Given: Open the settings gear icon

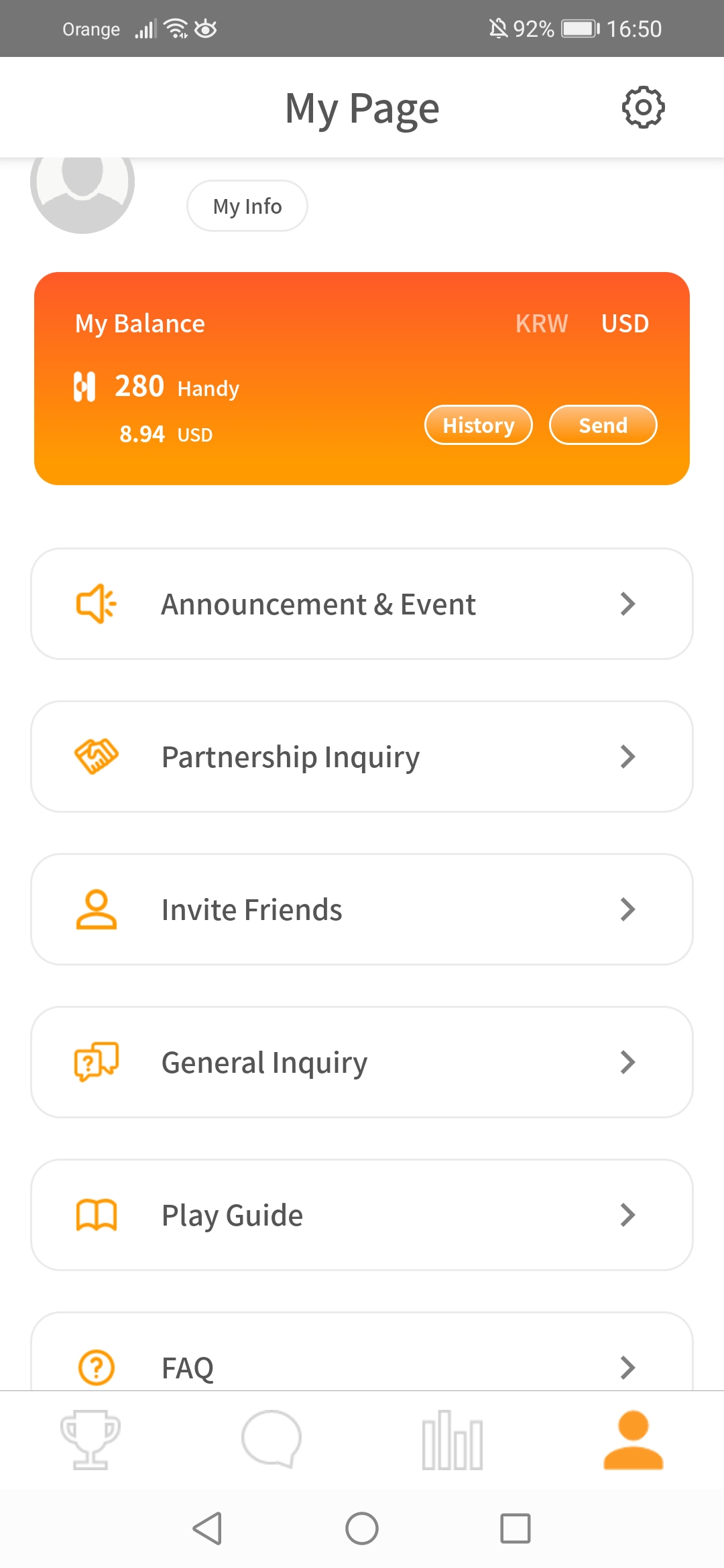Looking at the screenshot, I should [643, 107].
